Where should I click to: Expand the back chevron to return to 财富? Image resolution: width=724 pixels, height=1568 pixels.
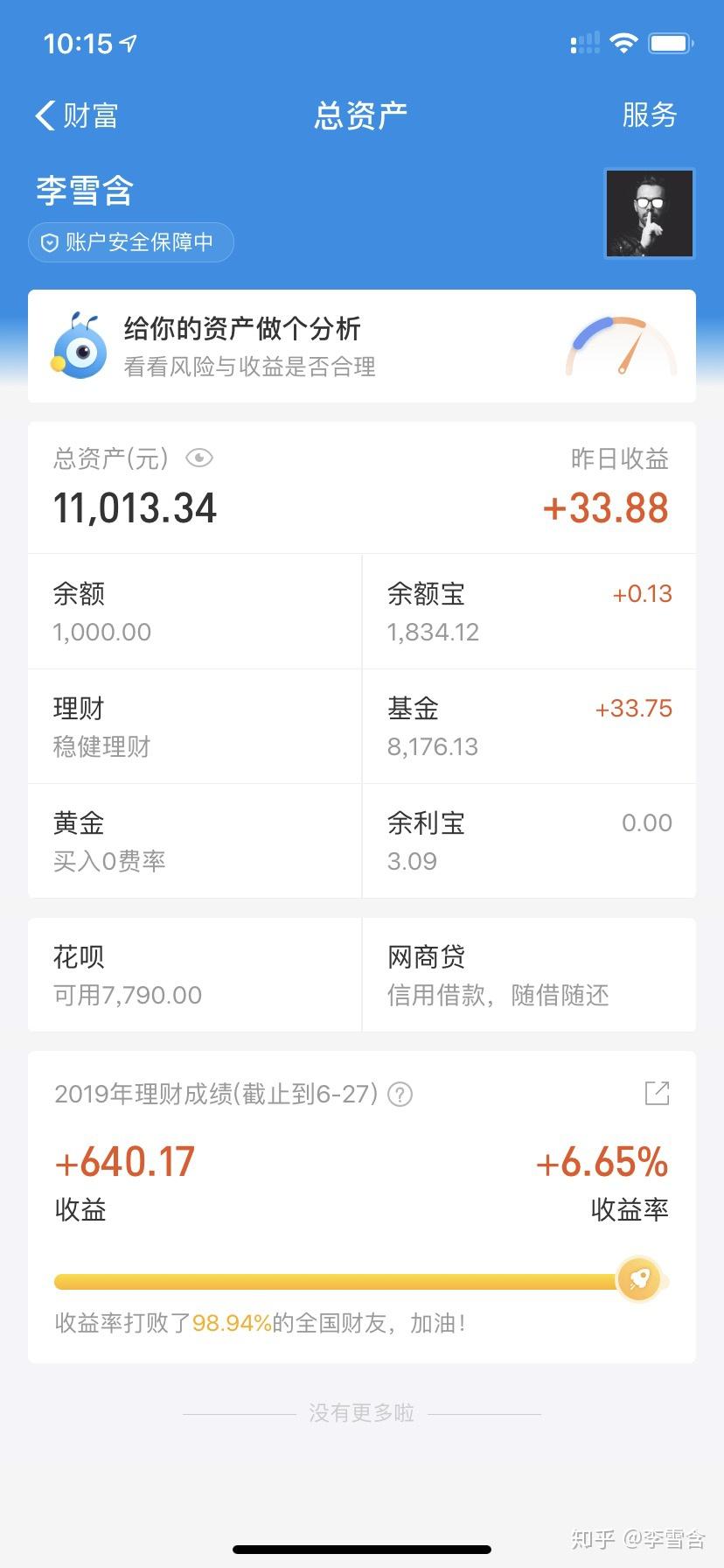click(x=42, y=115)
